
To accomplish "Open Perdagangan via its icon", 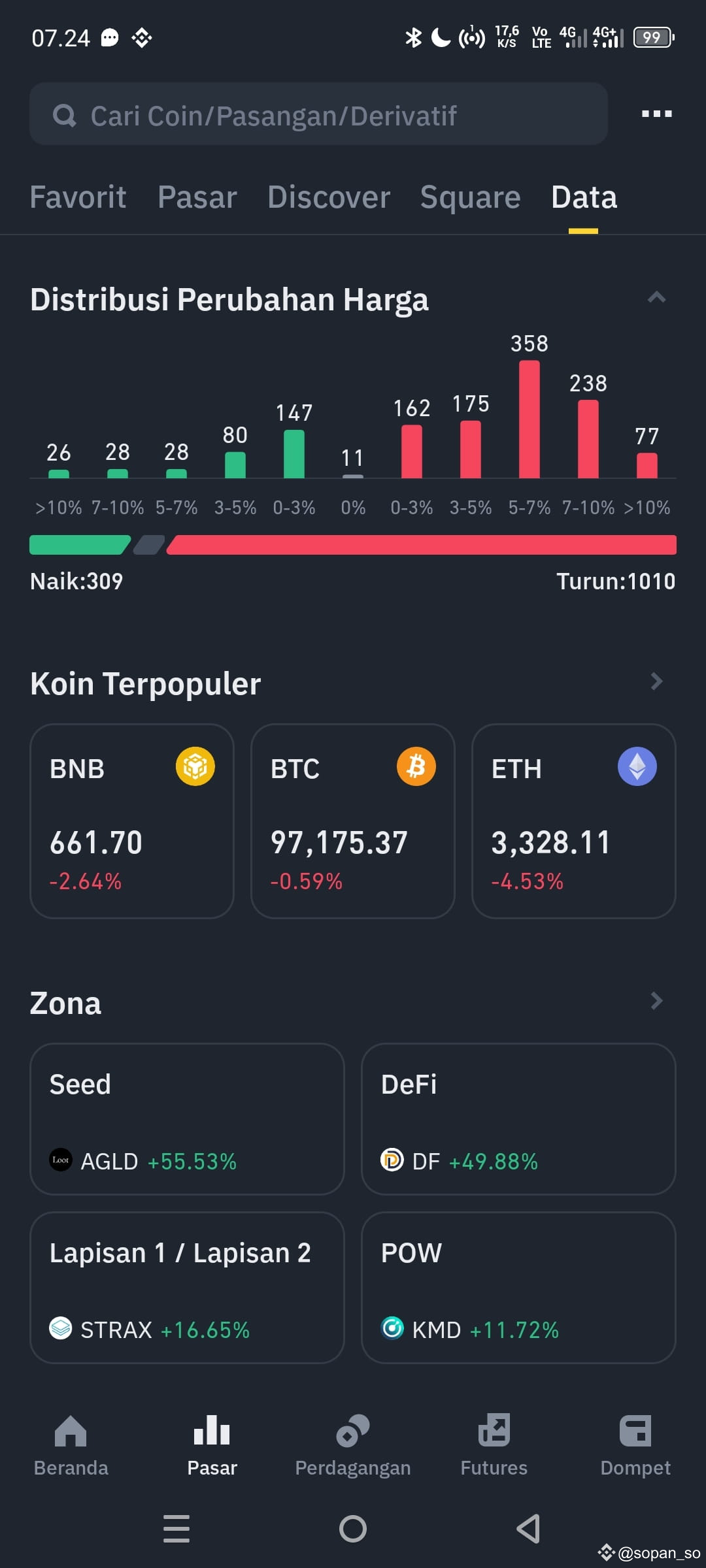I will [353, 1429].
